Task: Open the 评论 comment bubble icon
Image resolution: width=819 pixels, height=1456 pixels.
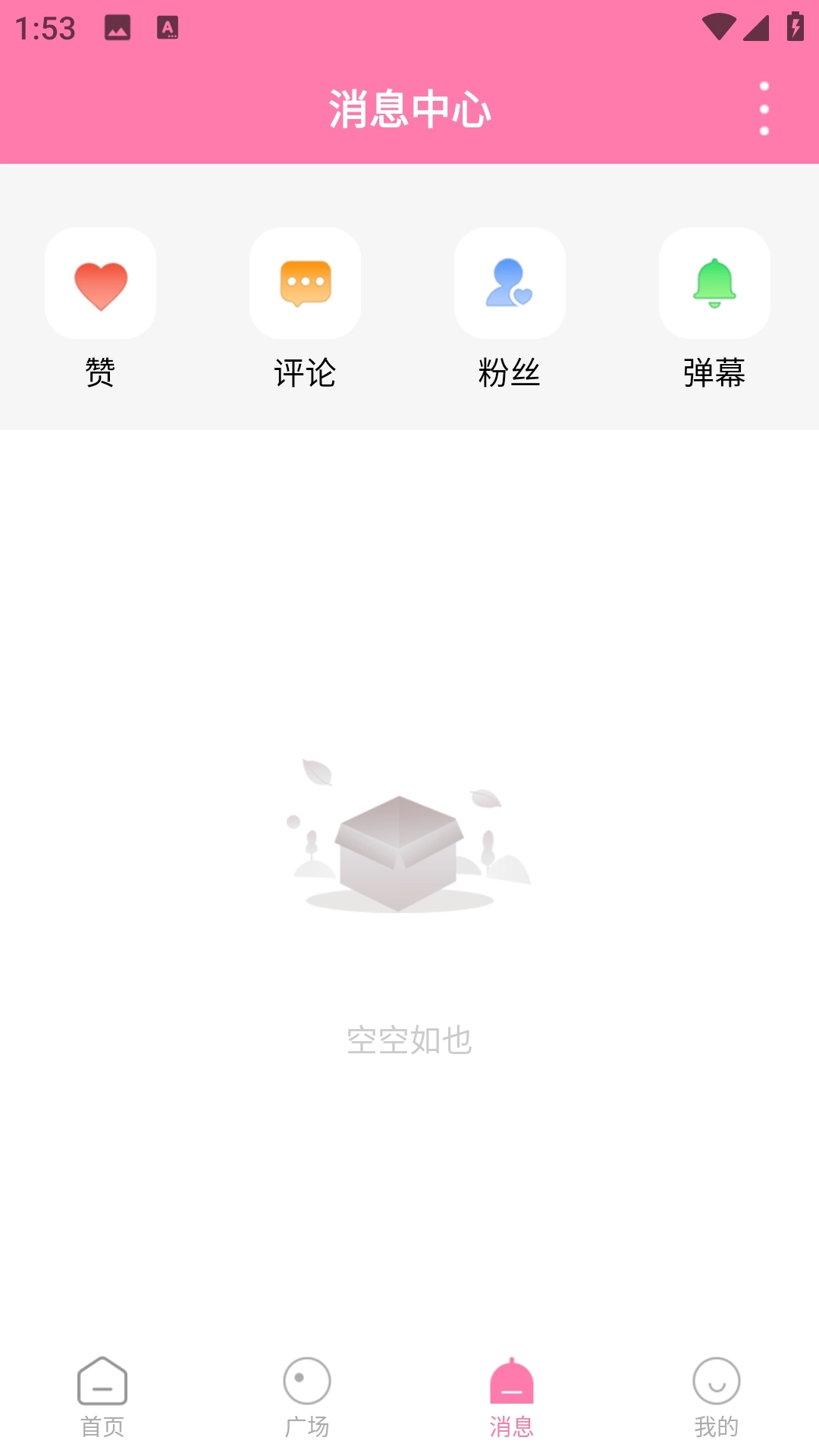Action: pos(305,283)
